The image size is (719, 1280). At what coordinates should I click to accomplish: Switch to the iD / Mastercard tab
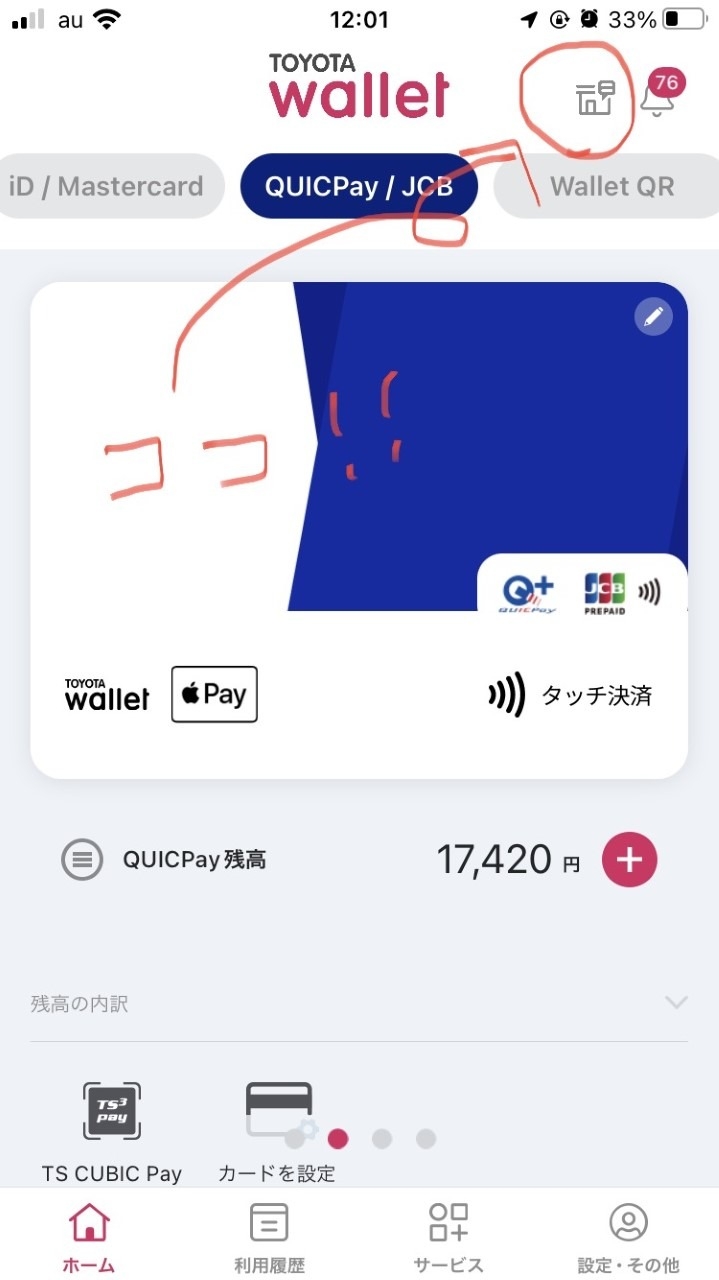tap(106, 186)
